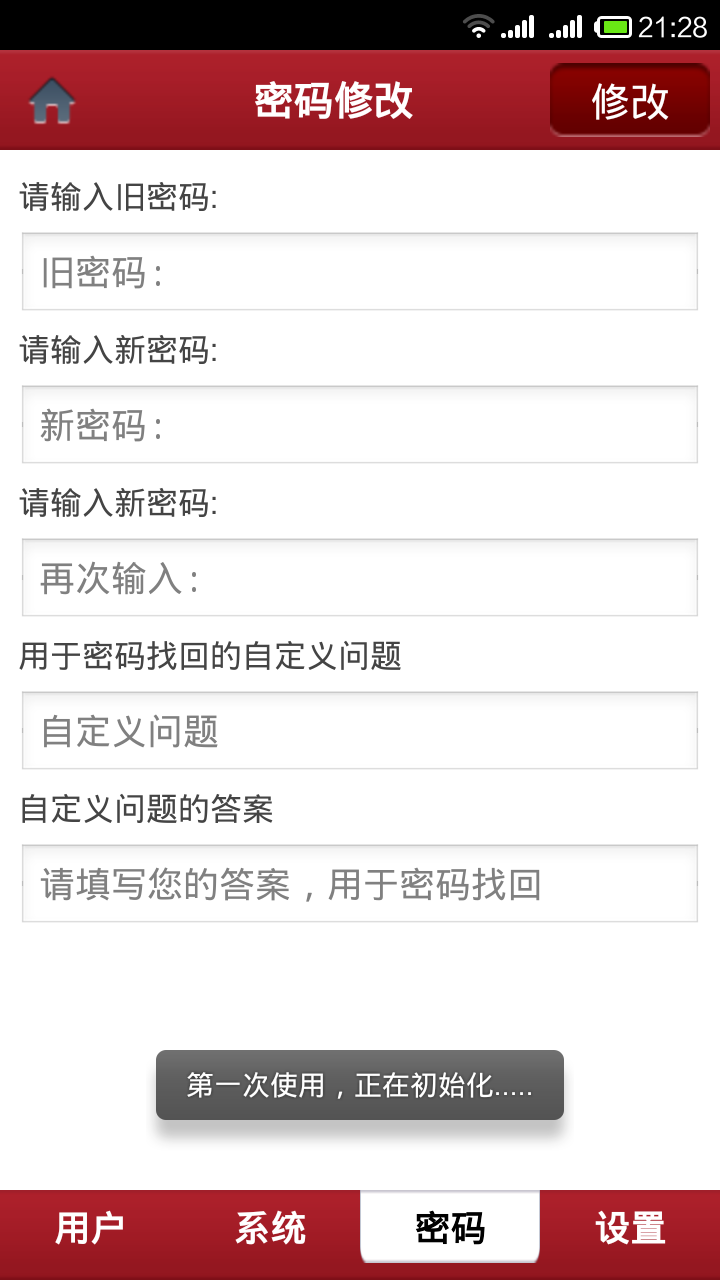720x1280 pixels.
Task: Tap the 修改 button to submit
Action: 629,101
